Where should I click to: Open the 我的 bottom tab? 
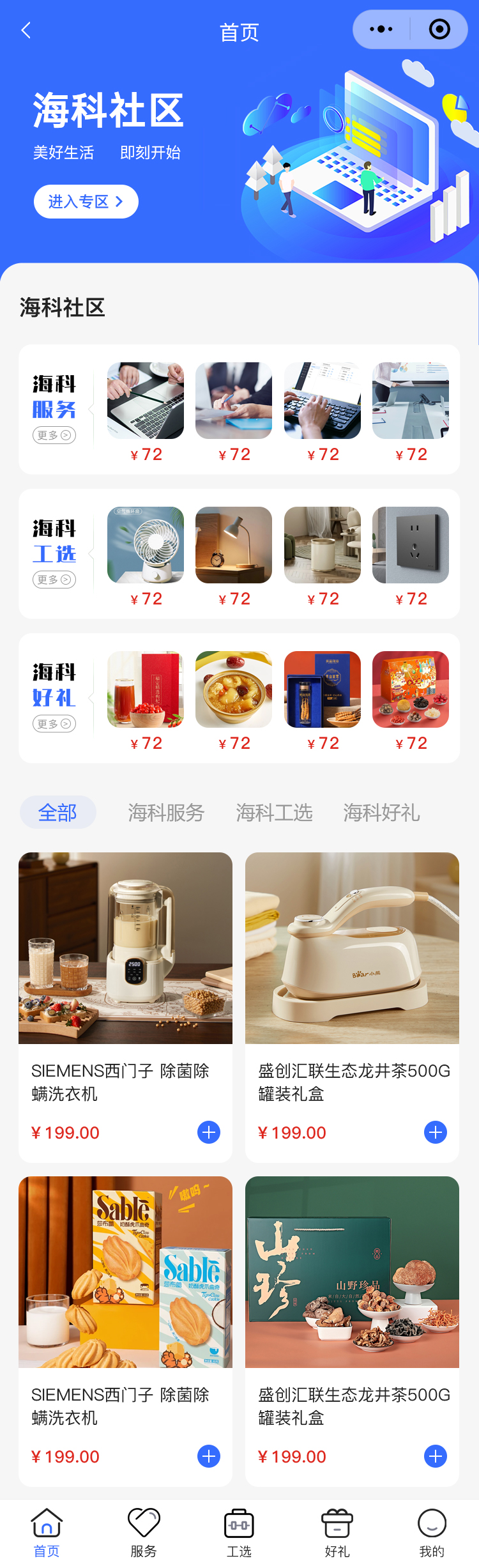(x=432, y=1533)
